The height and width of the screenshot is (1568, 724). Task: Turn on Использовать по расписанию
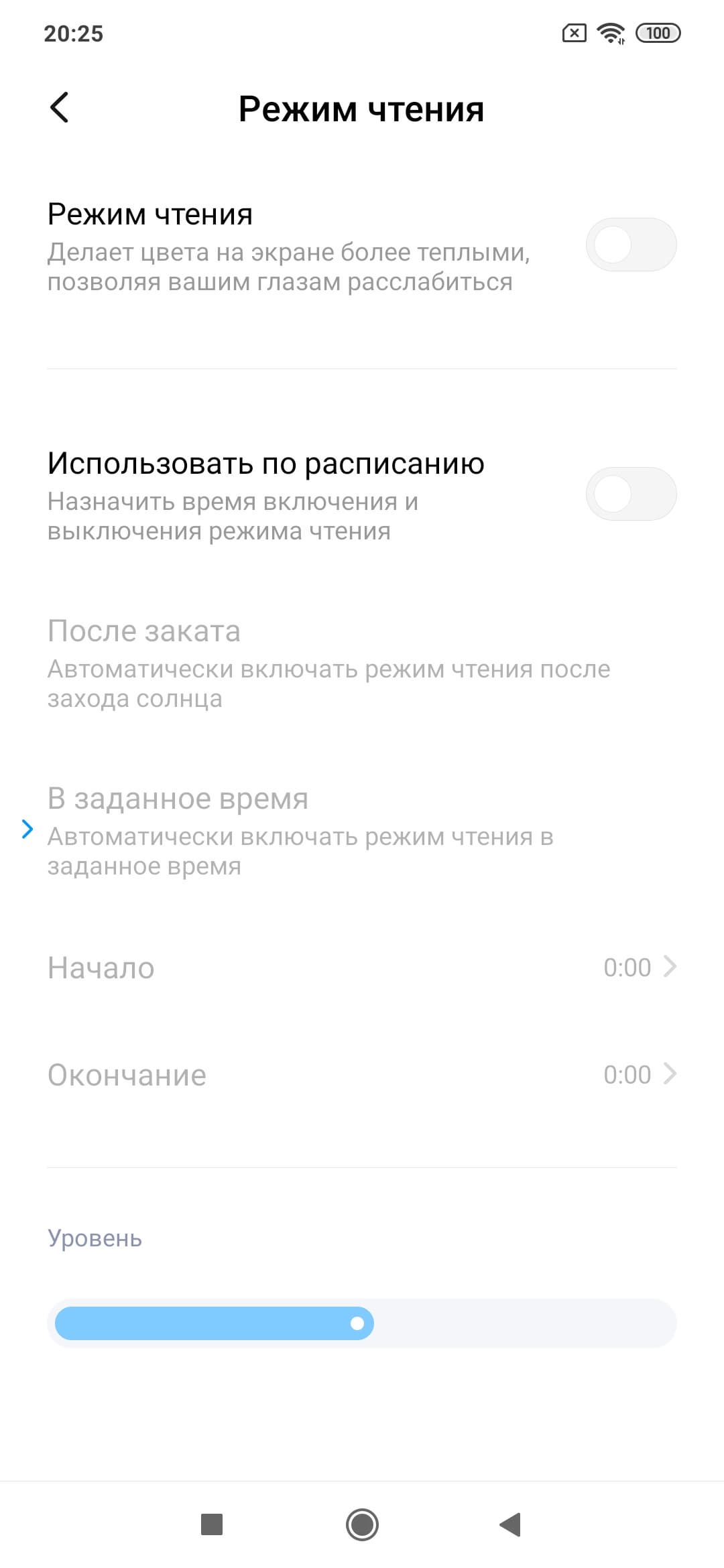pos(630,494)
